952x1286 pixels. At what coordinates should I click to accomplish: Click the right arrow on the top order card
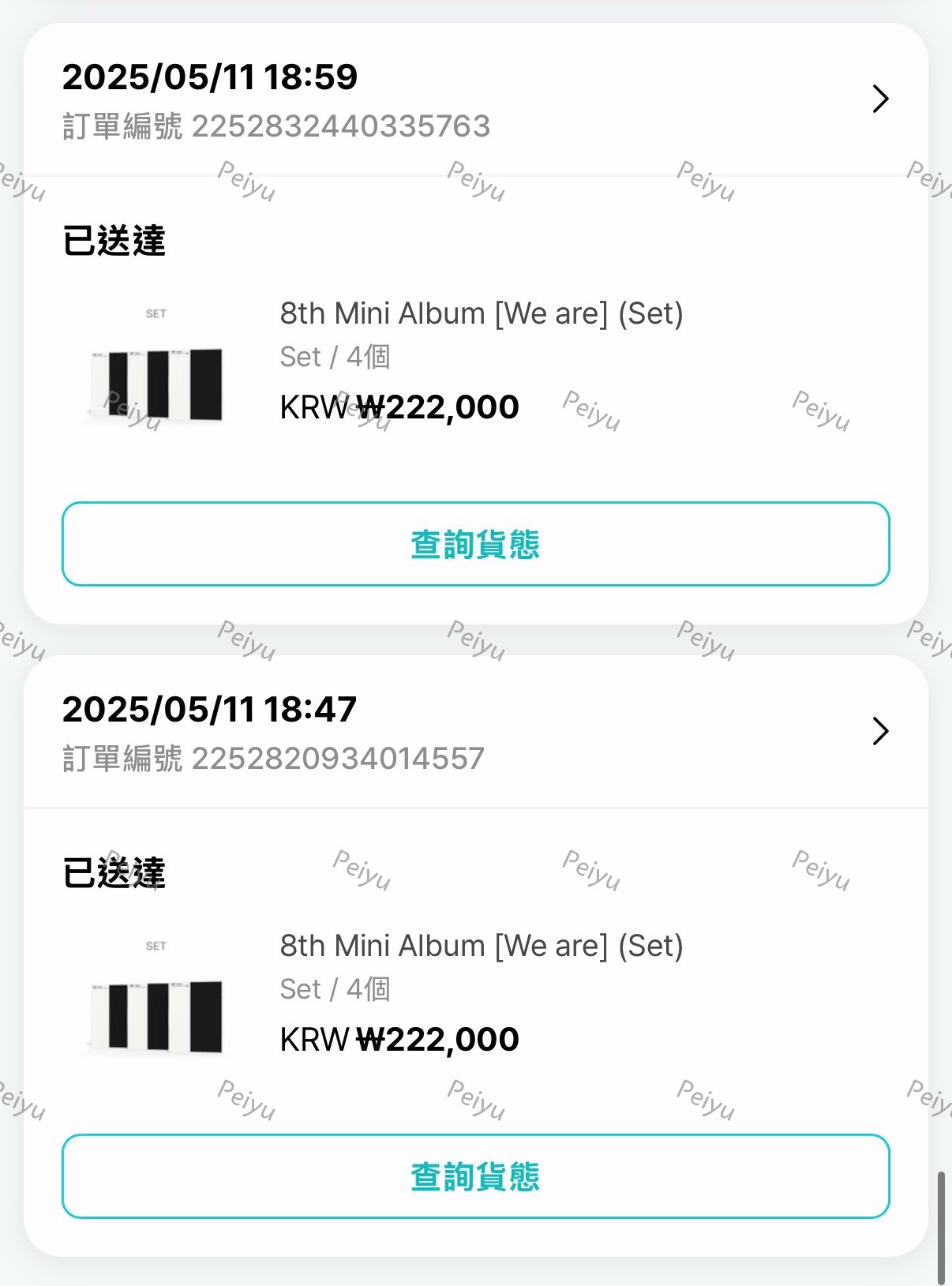881,99
